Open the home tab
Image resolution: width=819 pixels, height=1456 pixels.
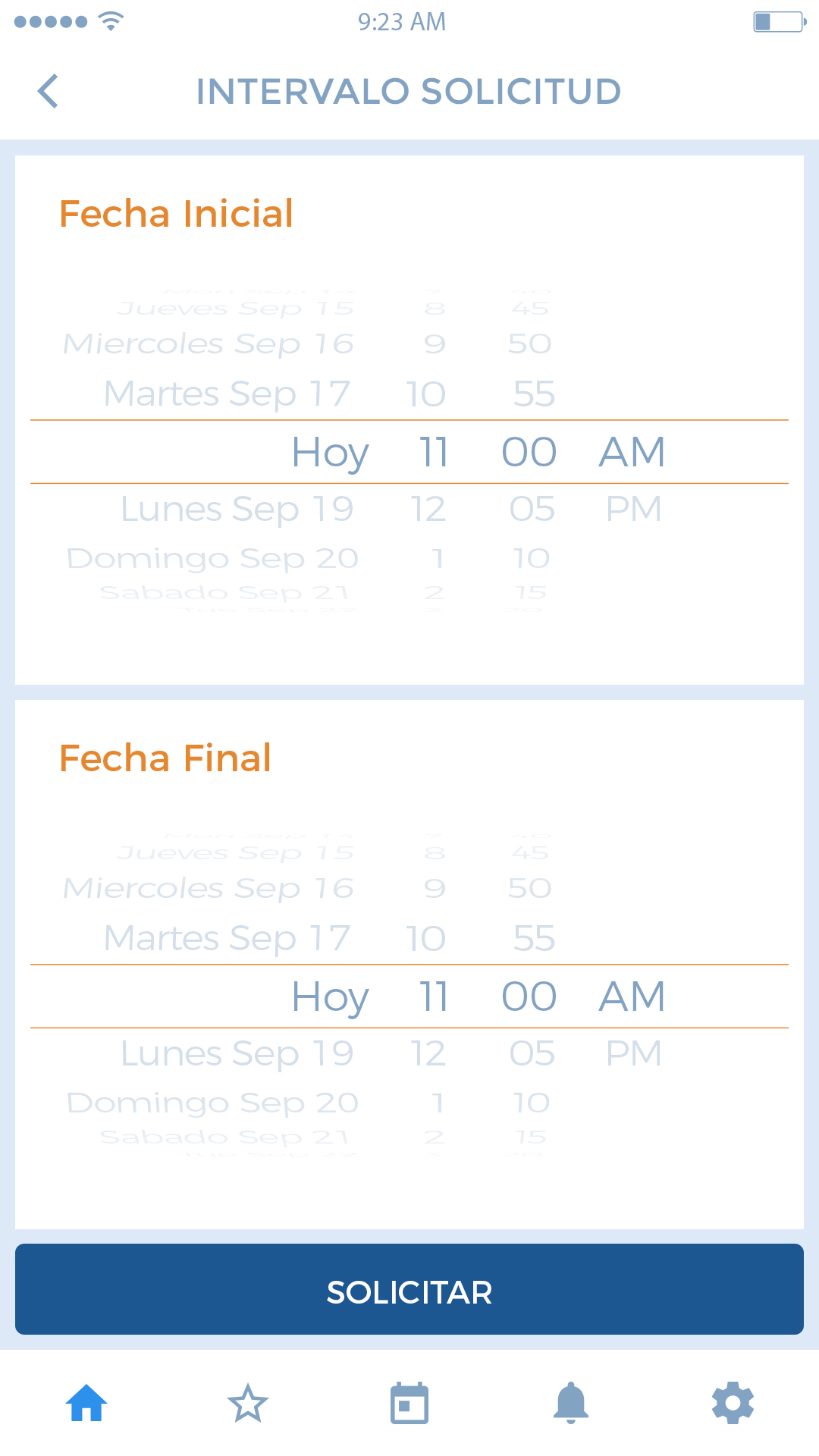[x=86, y=1403]
